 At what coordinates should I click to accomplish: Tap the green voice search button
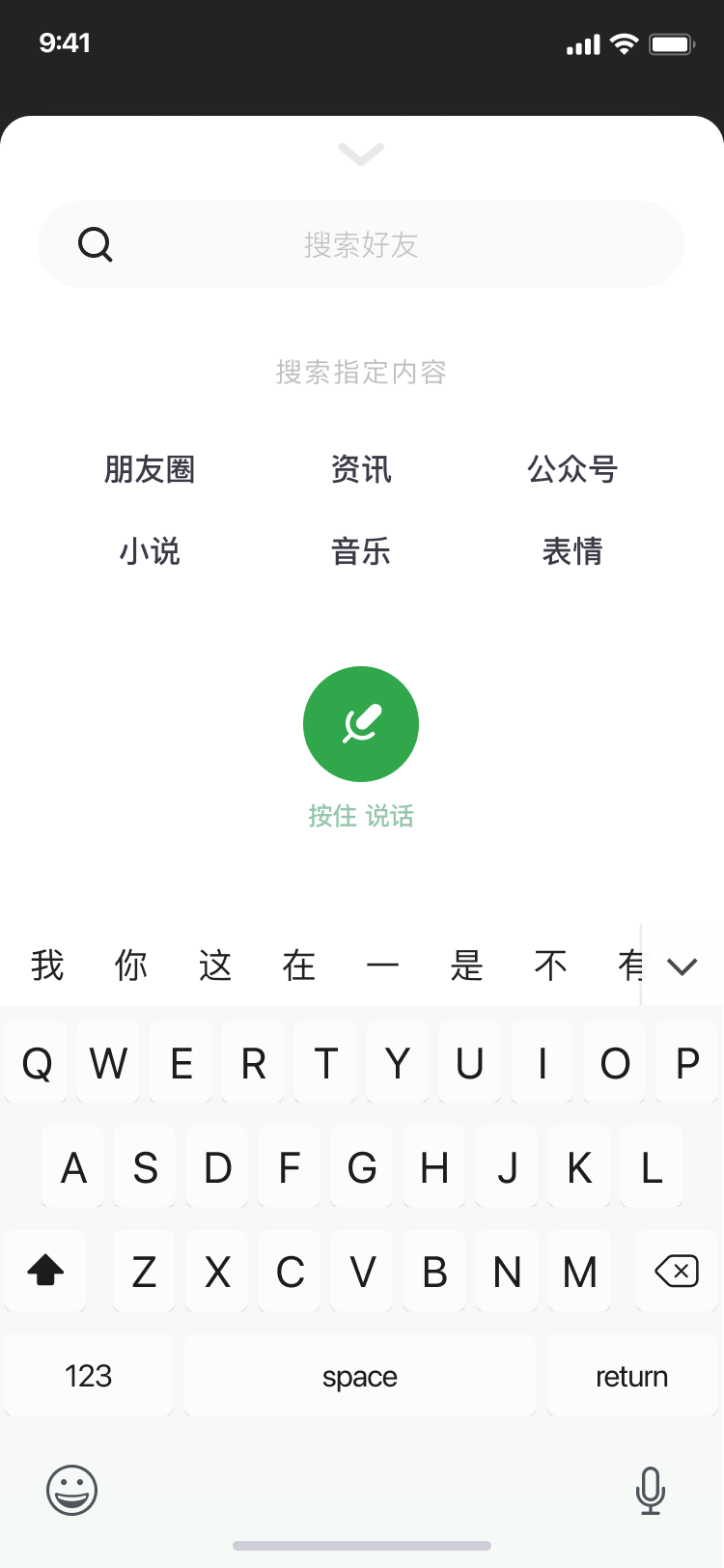361,724
